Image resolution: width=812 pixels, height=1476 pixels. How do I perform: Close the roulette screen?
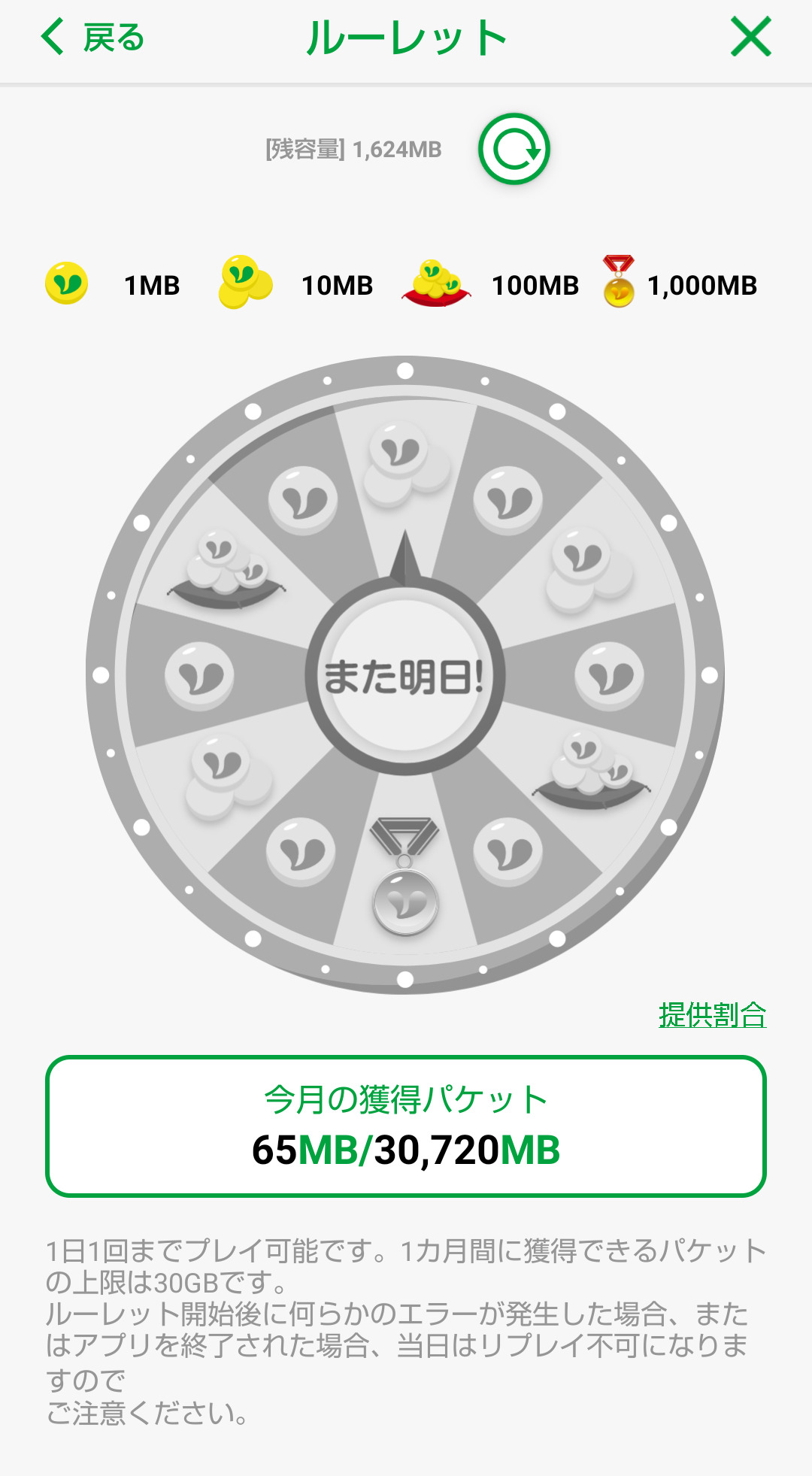pyautogui.click(x=750, y=38)
